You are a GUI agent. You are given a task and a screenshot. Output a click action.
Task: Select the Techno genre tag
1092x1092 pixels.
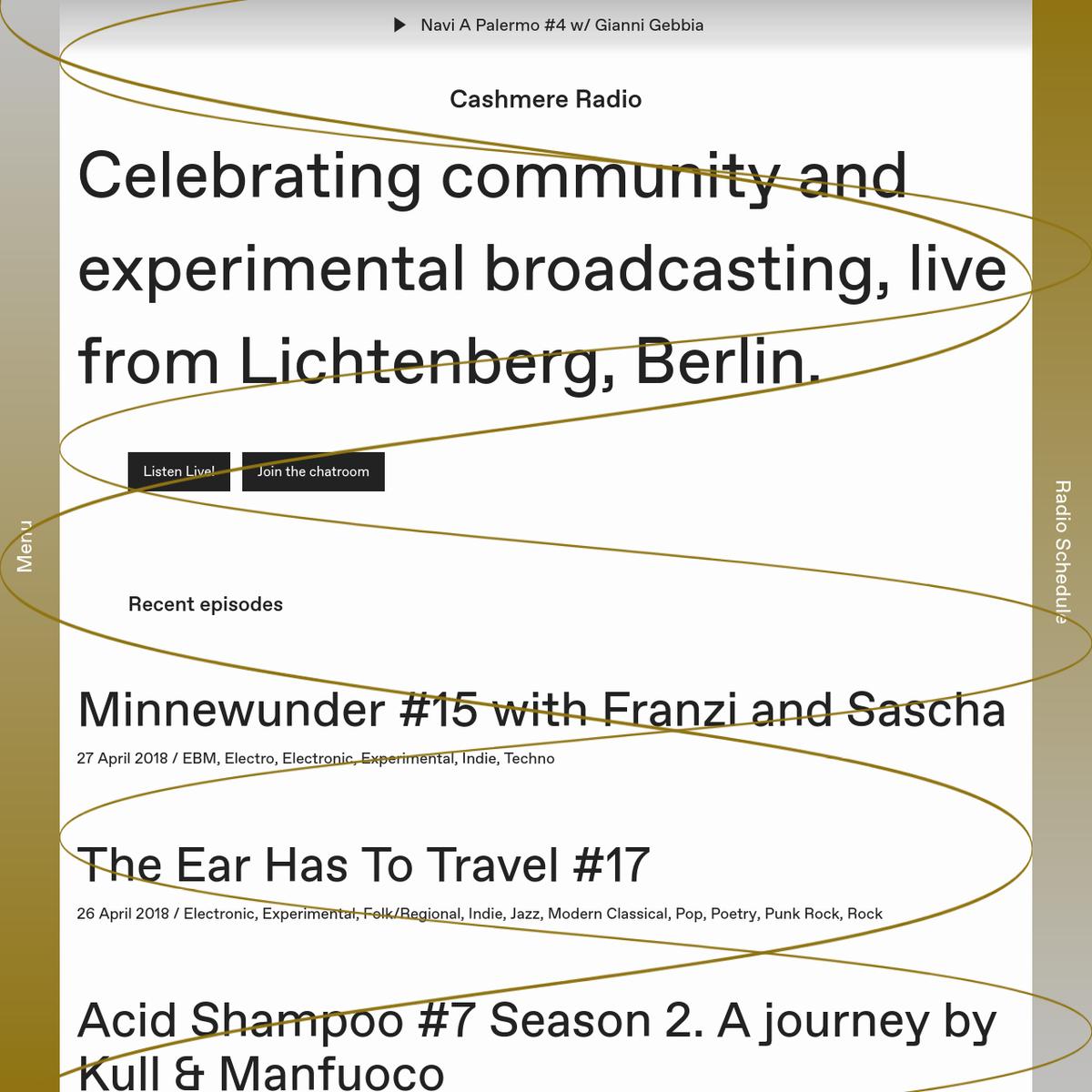coord(529,758)
